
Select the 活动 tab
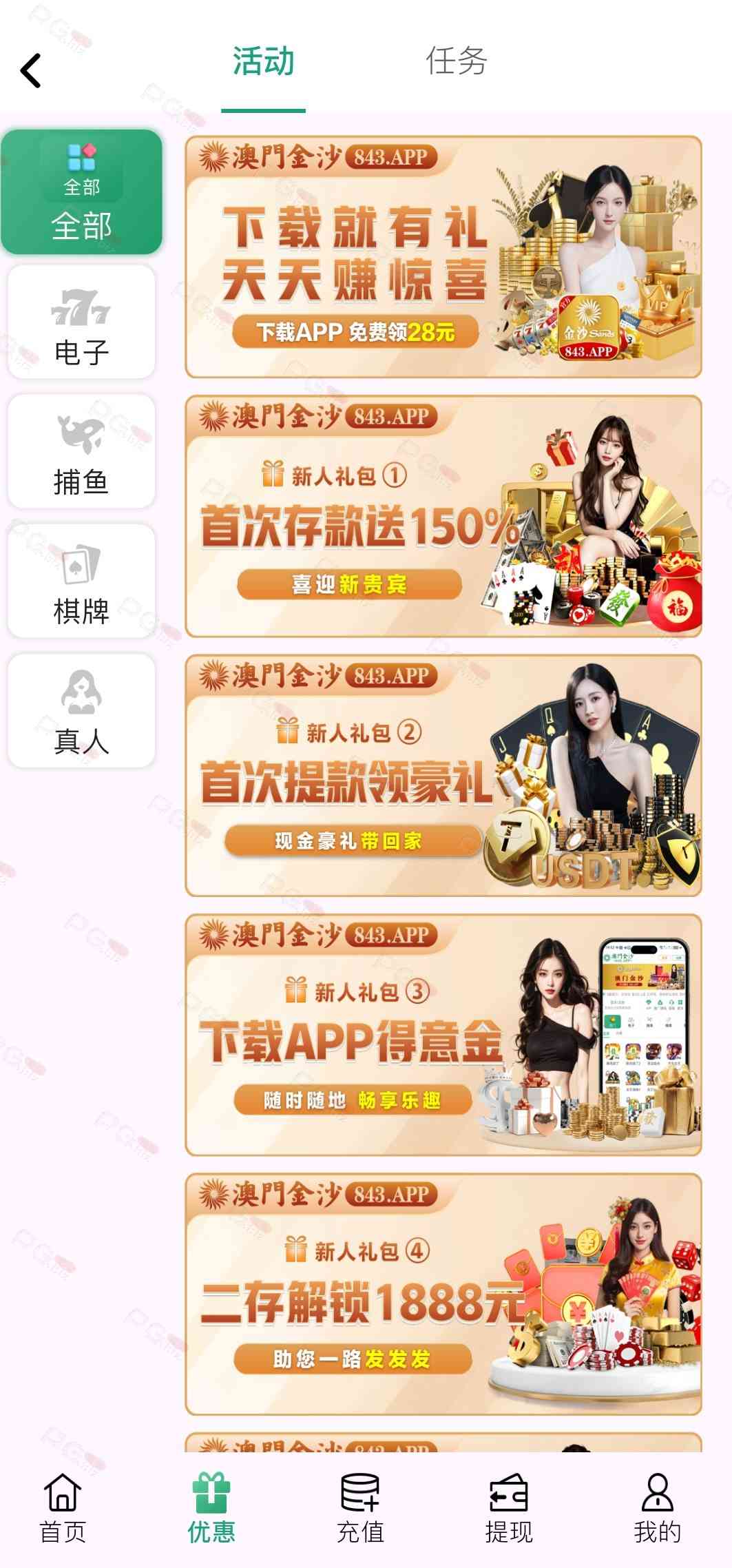click(x=263, y=62)
